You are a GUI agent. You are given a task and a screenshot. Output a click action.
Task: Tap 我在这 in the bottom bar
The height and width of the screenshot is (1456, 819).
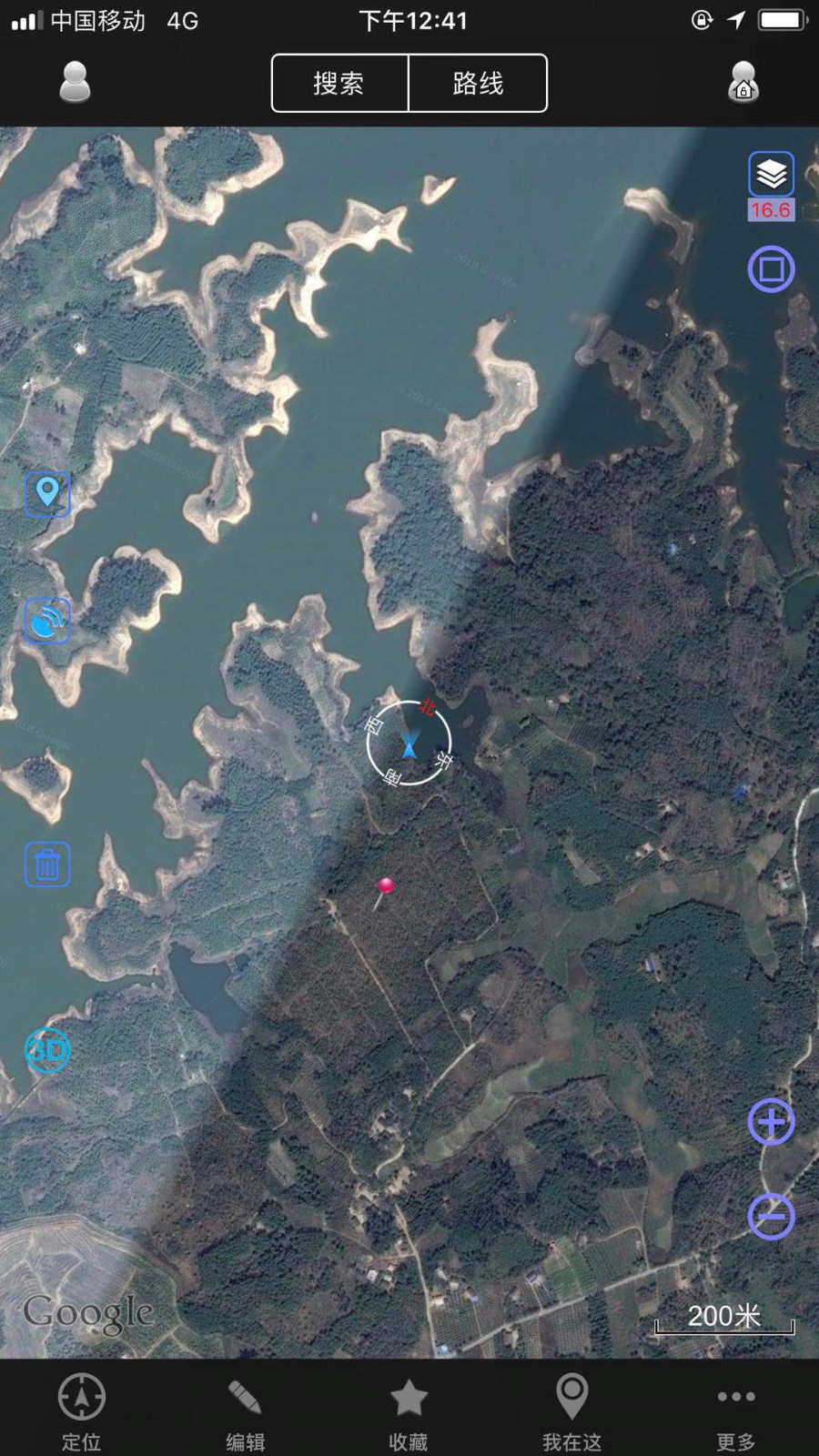click(x=571, y=1410)
